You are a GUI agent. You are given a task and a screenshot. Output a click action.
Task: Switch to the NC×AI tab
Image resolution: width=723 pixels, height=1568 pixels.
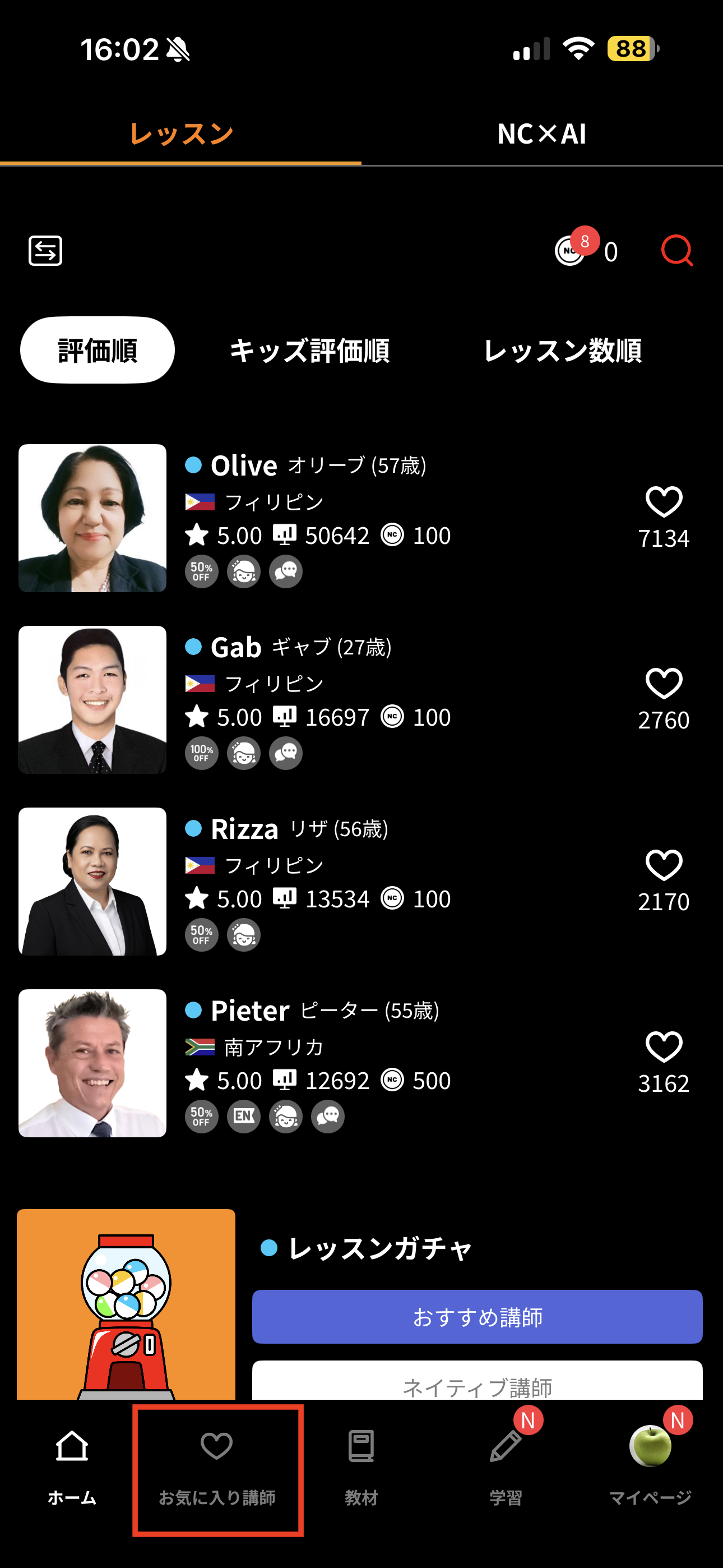click(541, 133)
